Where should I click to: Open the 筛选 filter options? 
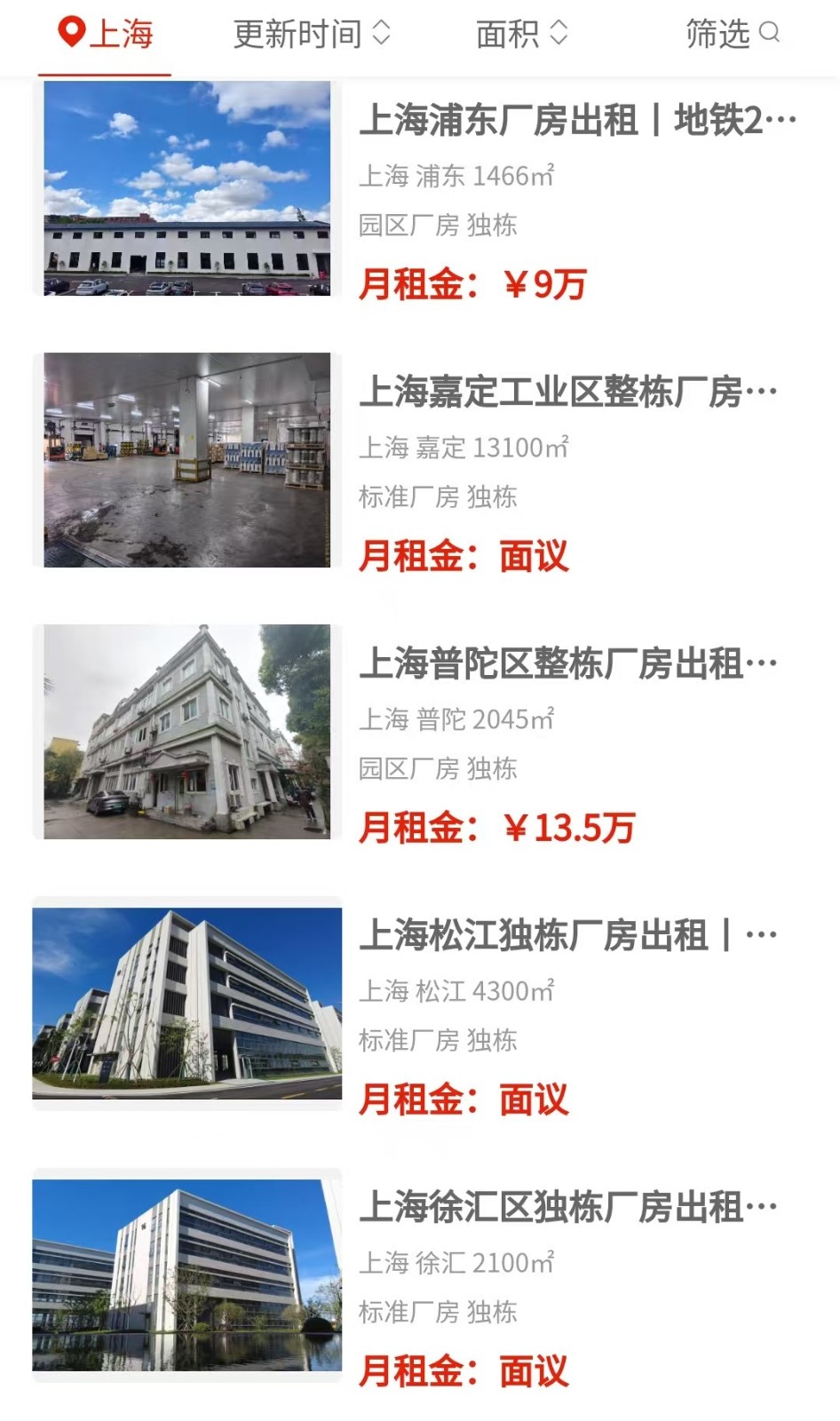pos(732,34)
